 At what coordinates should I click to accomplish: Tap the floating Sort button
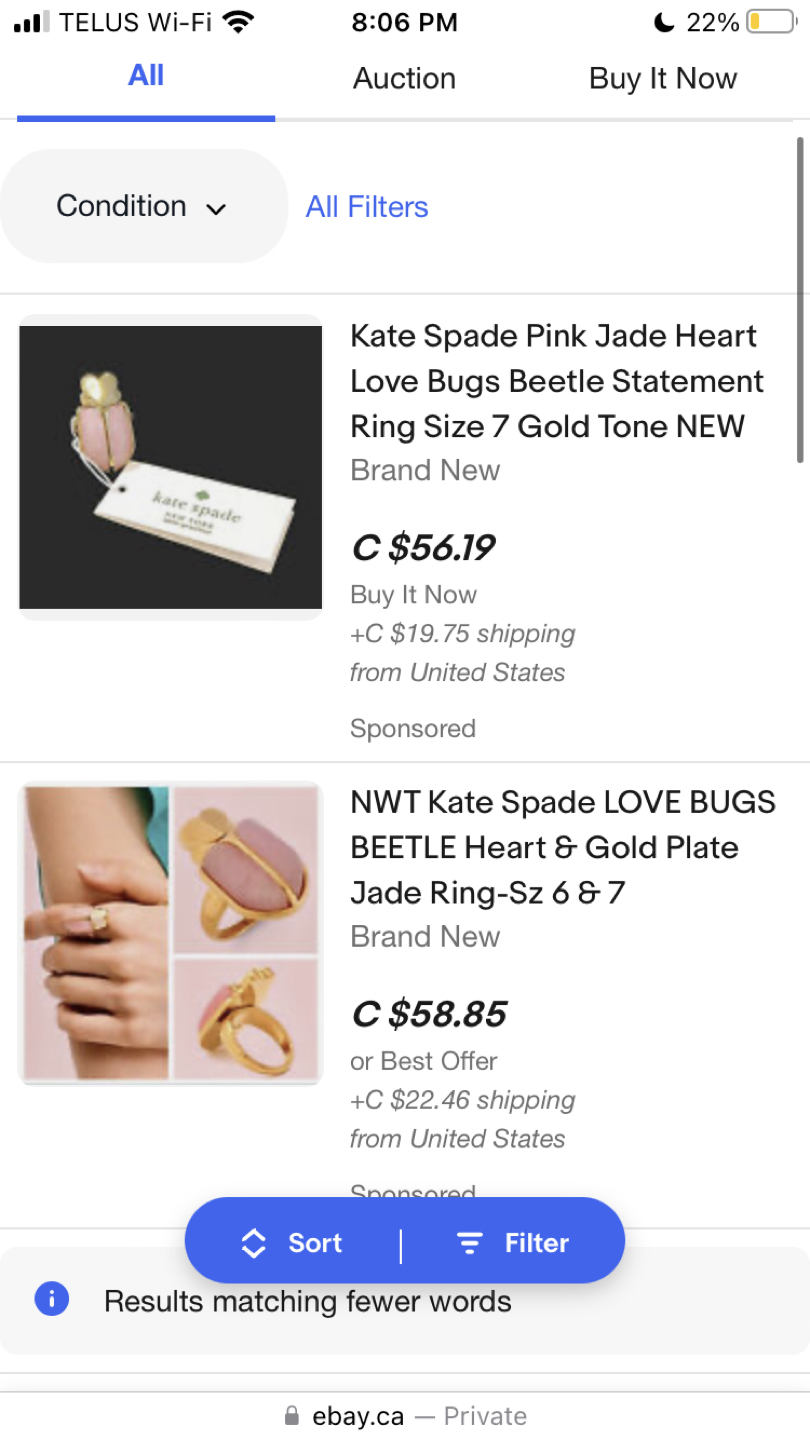click(x=292, y=1243)
